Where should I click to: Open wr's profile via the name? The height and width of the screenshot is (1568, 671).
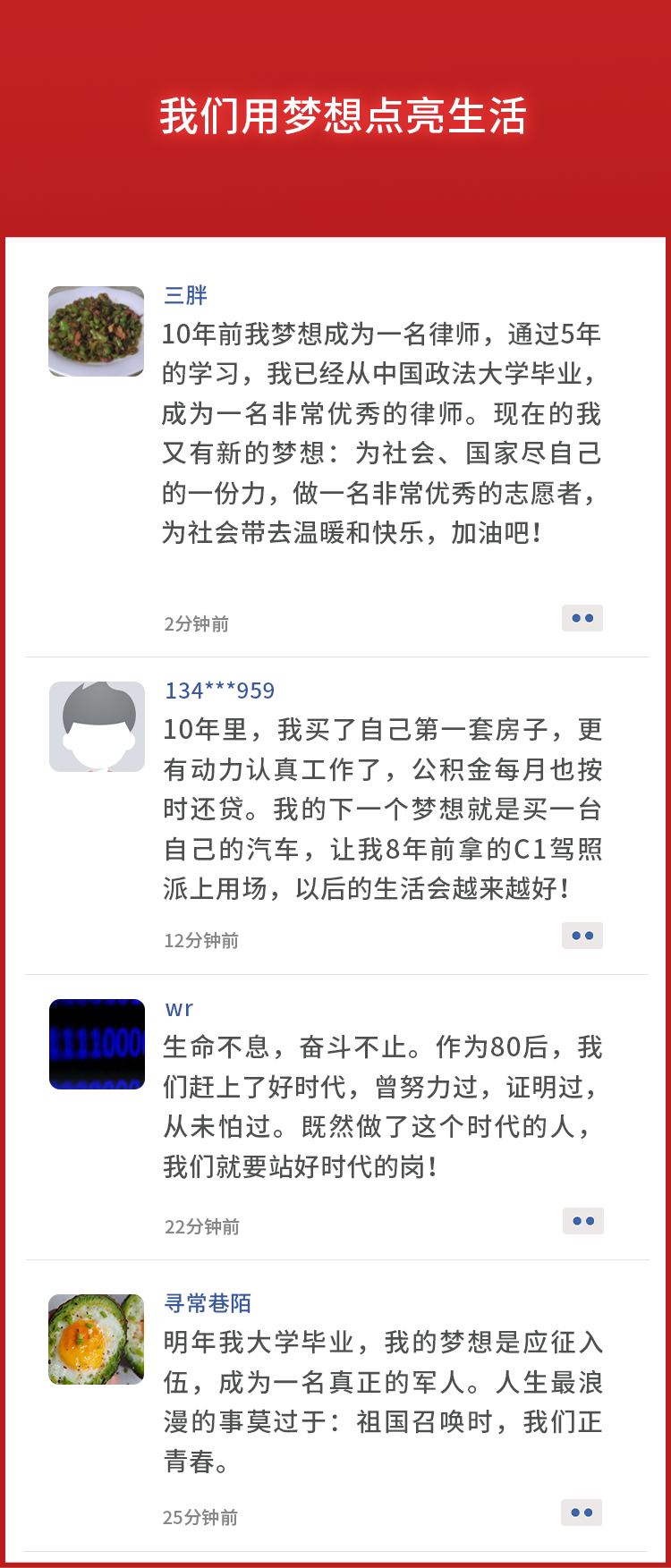point(179,1009)
